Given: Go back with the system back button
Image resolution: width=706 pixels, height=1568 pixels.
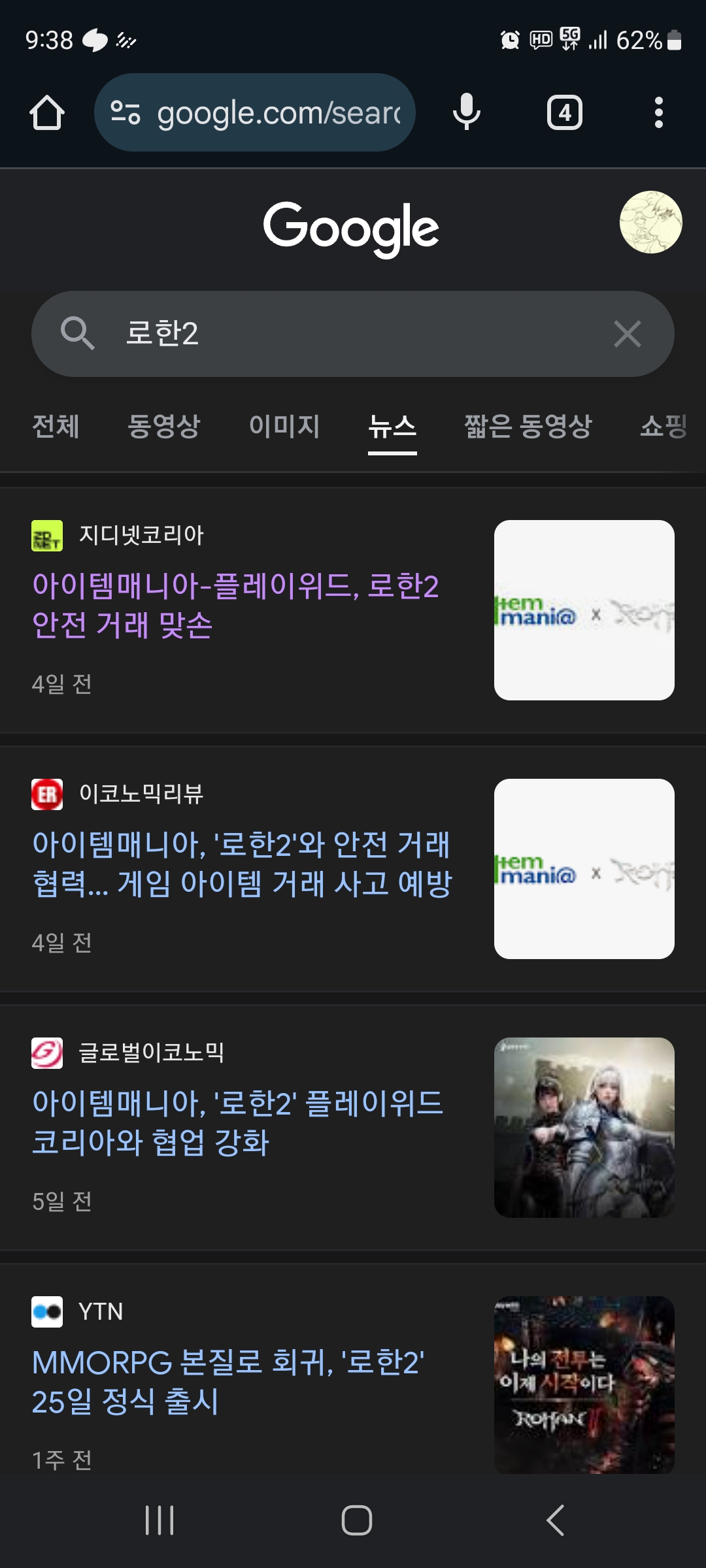Looking at the screenshot, I should click(555, 1520).
